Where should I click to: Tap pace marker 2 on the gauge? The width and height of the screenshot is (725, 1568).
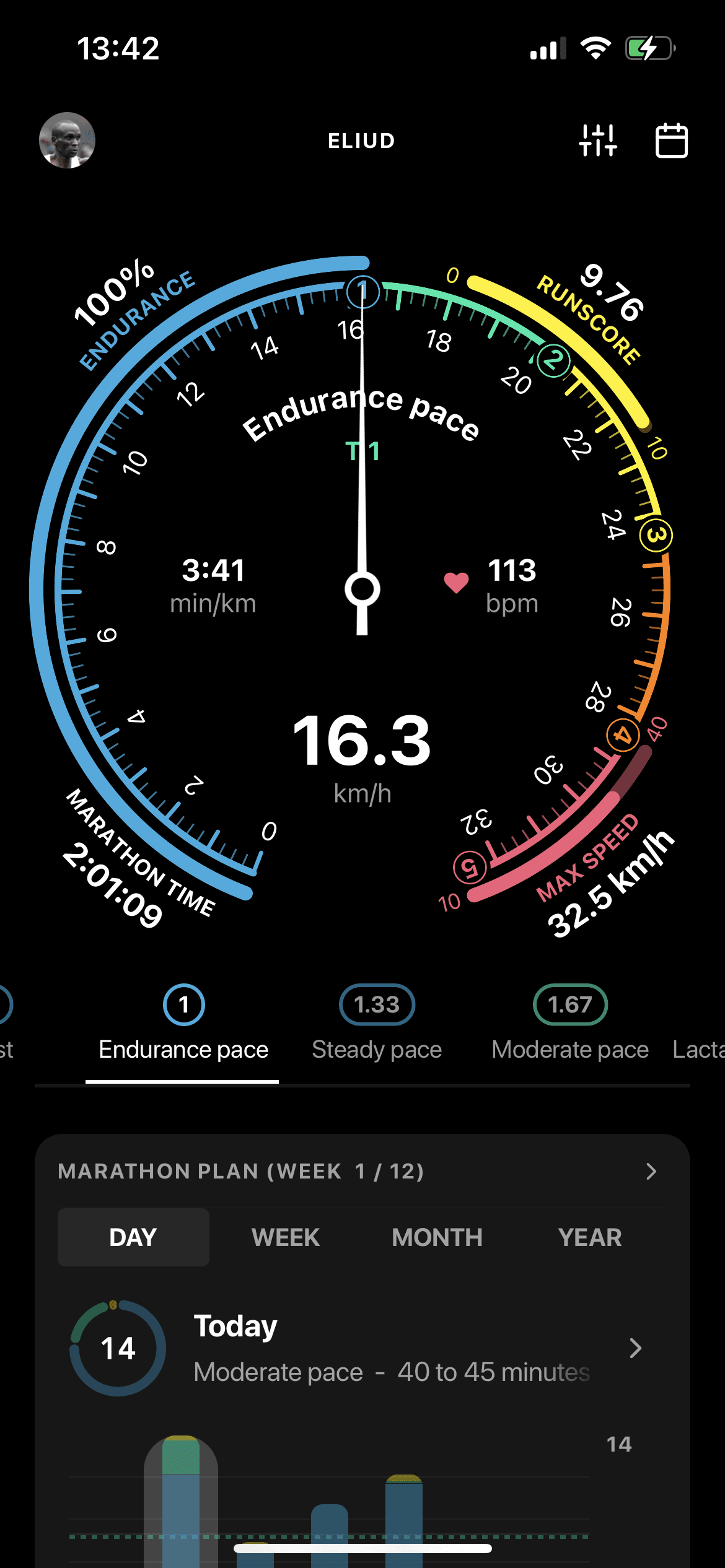click(x=553, y=360)
